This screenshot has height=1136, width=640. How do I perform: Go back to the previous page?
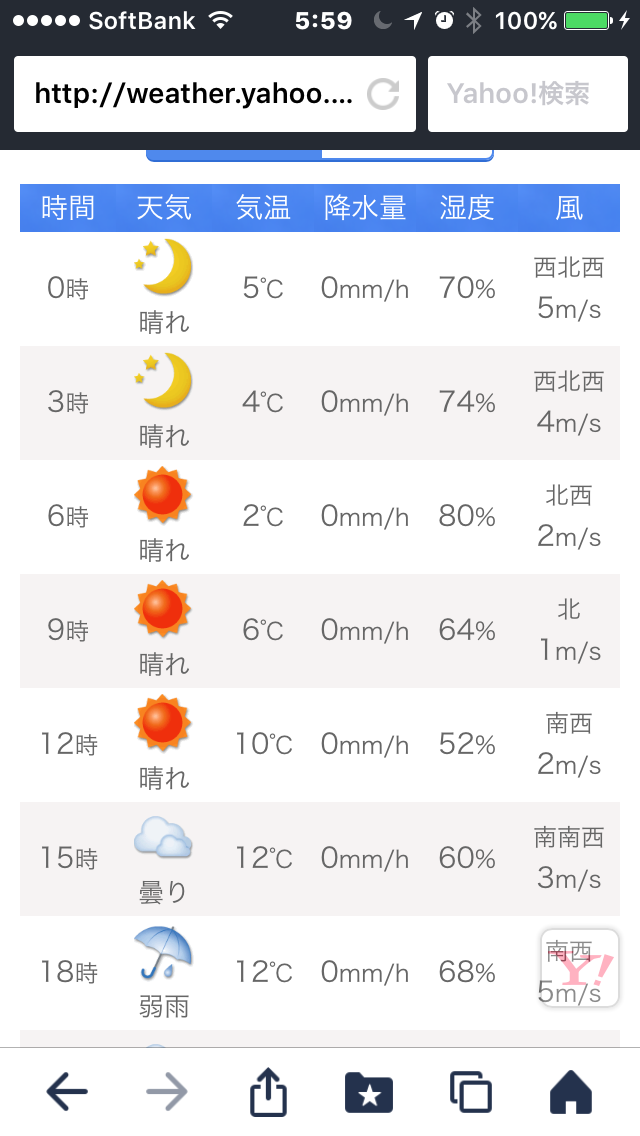point(67,1091)
